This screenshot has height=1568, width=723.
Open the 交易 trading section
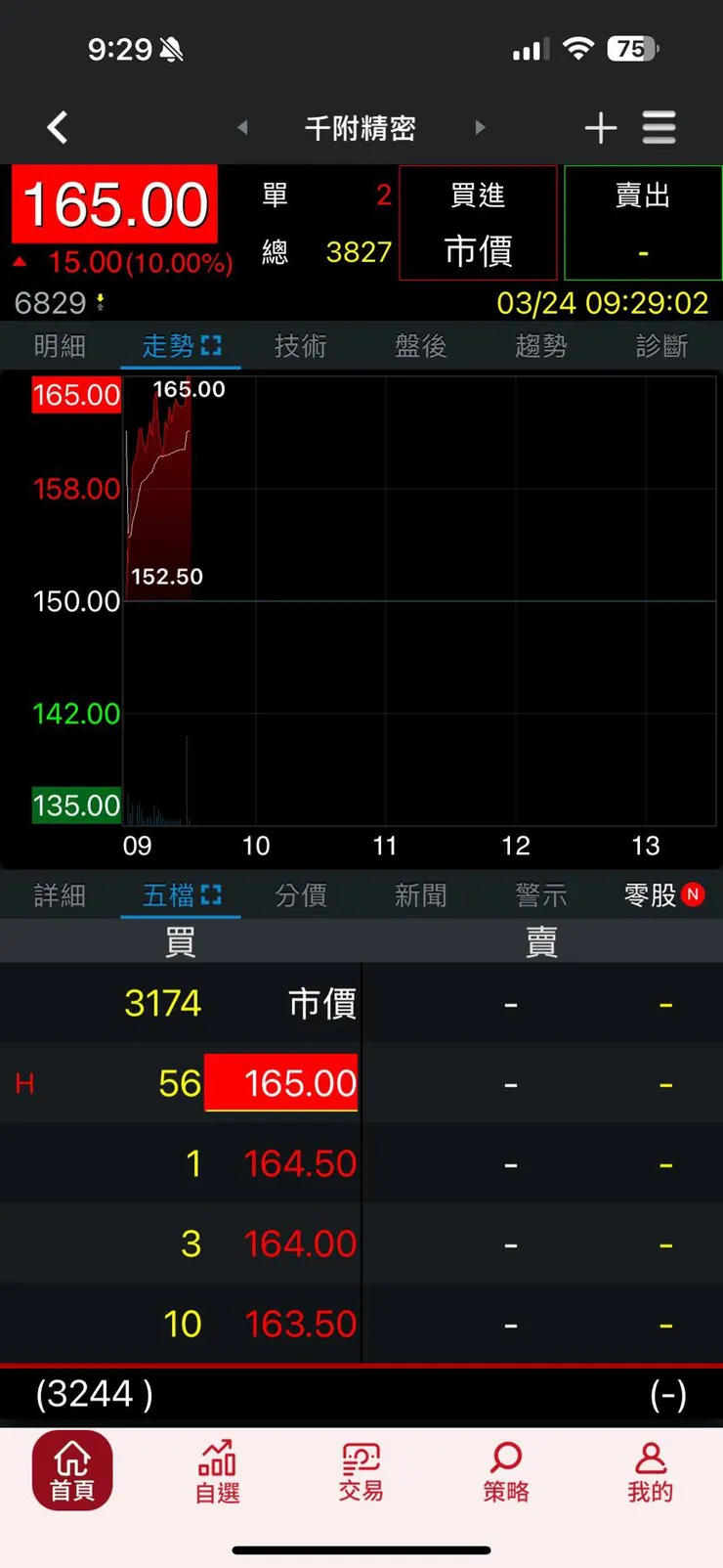pyautogui.click(x=361, y=1471)
